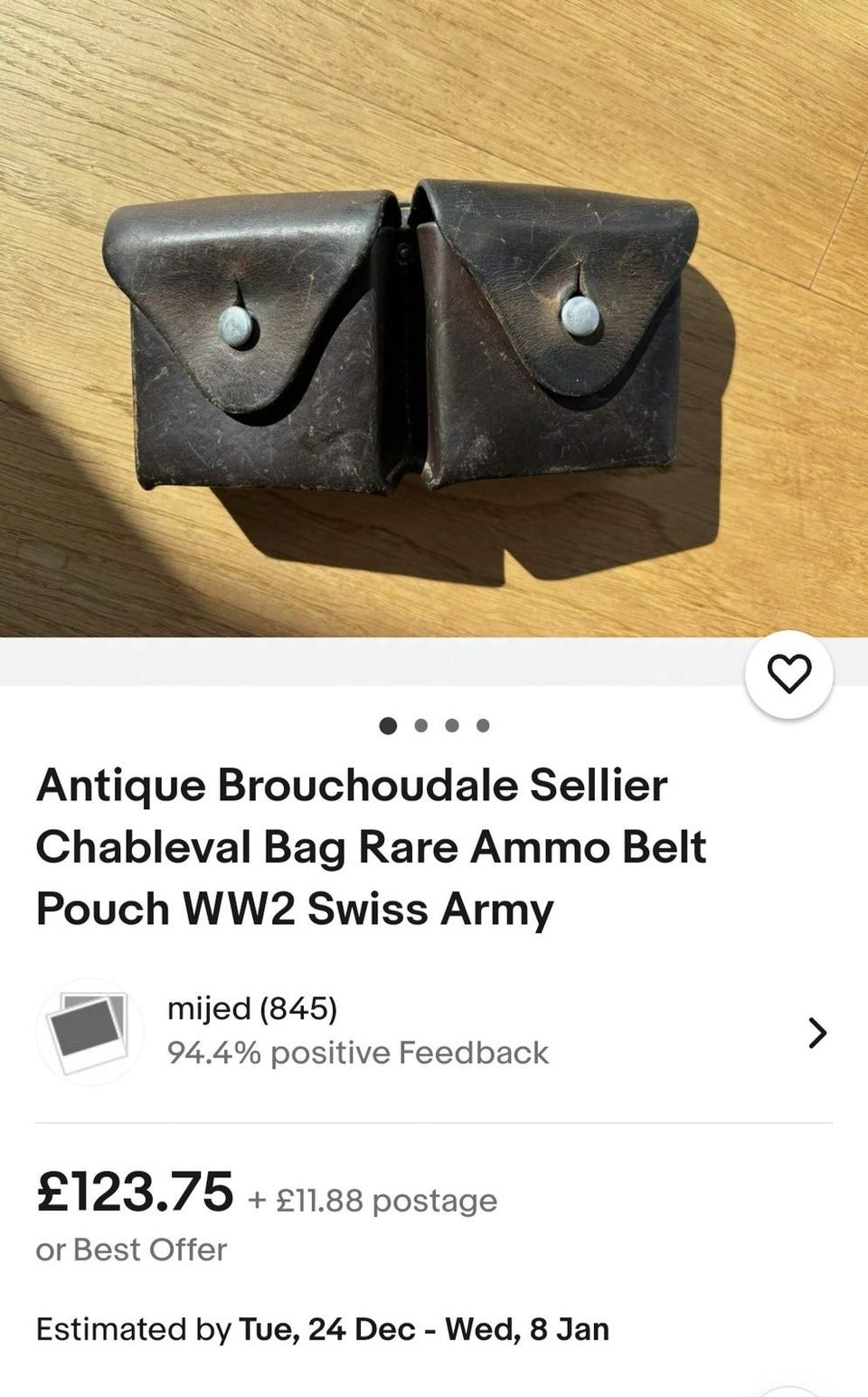Open seller info using the arrow beside feedback
The height and width of the screenshot is (1397, 868).
point(816,1032)
